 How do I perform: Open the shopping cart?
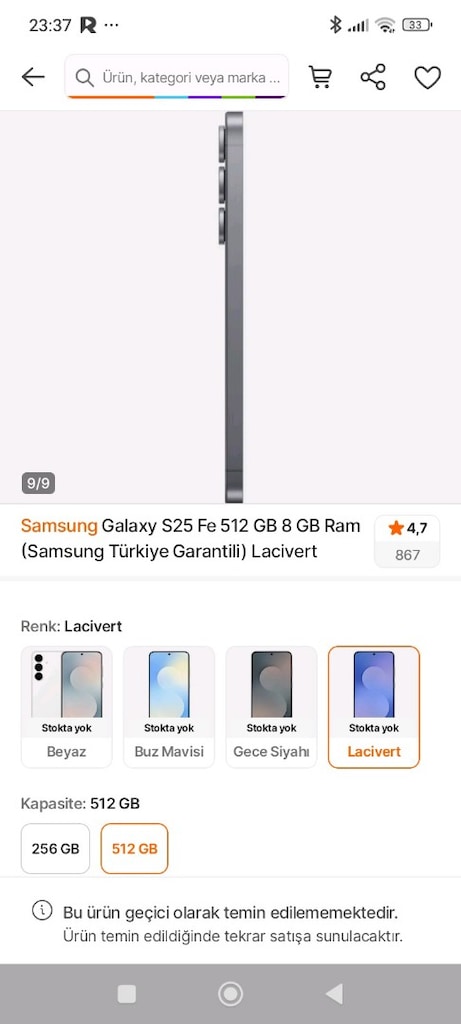[x=320, y=77]
